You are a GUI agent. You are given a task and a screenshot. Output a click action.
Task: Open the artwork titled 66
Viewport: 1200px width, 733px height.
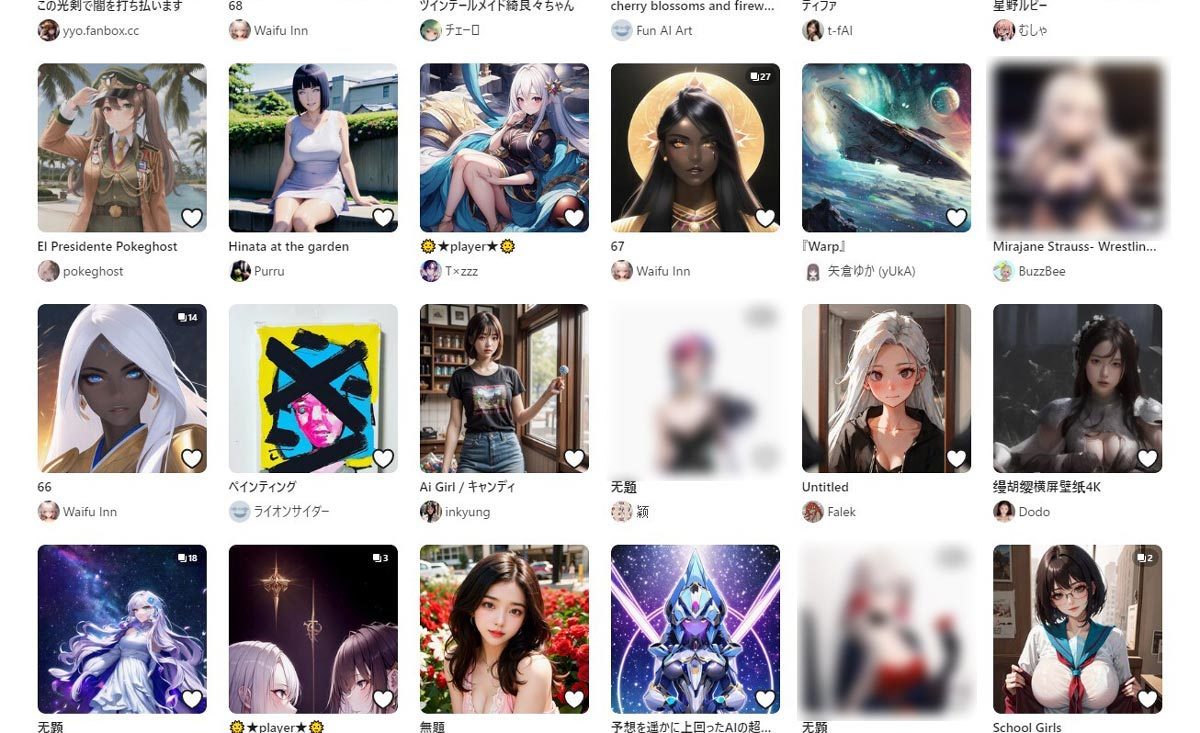point(122,388)
